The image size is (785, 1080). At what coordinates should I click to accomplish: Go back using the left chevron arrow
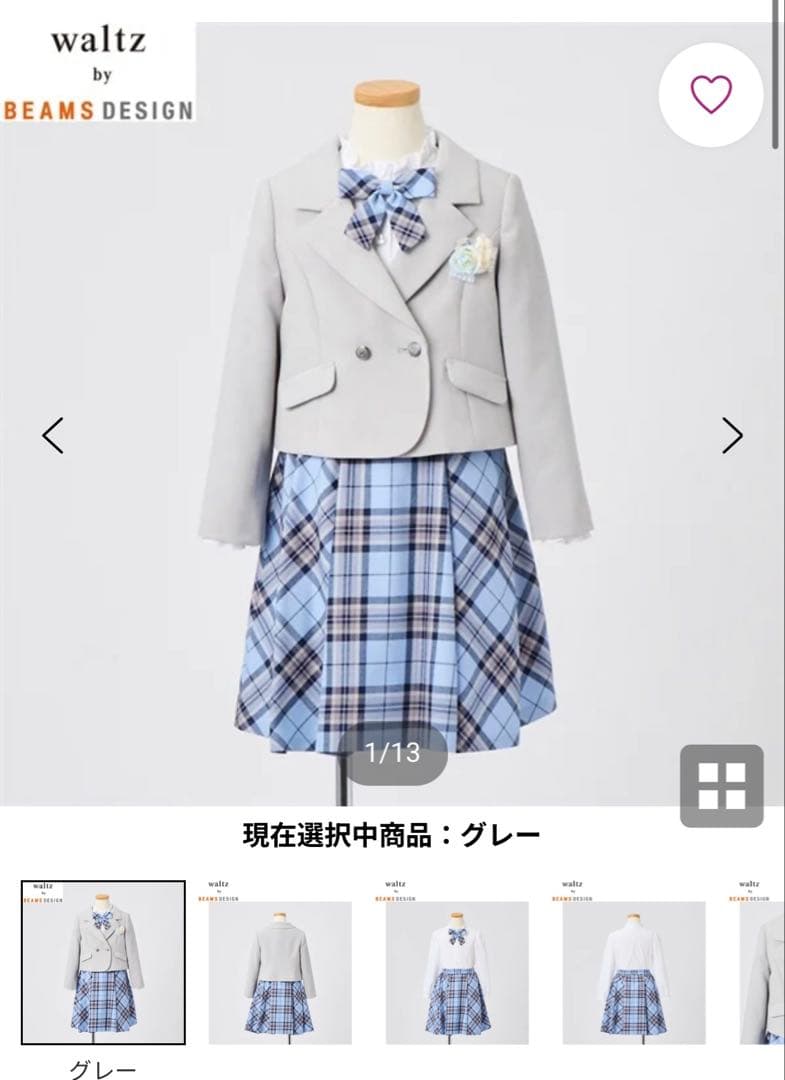[54, 434]
